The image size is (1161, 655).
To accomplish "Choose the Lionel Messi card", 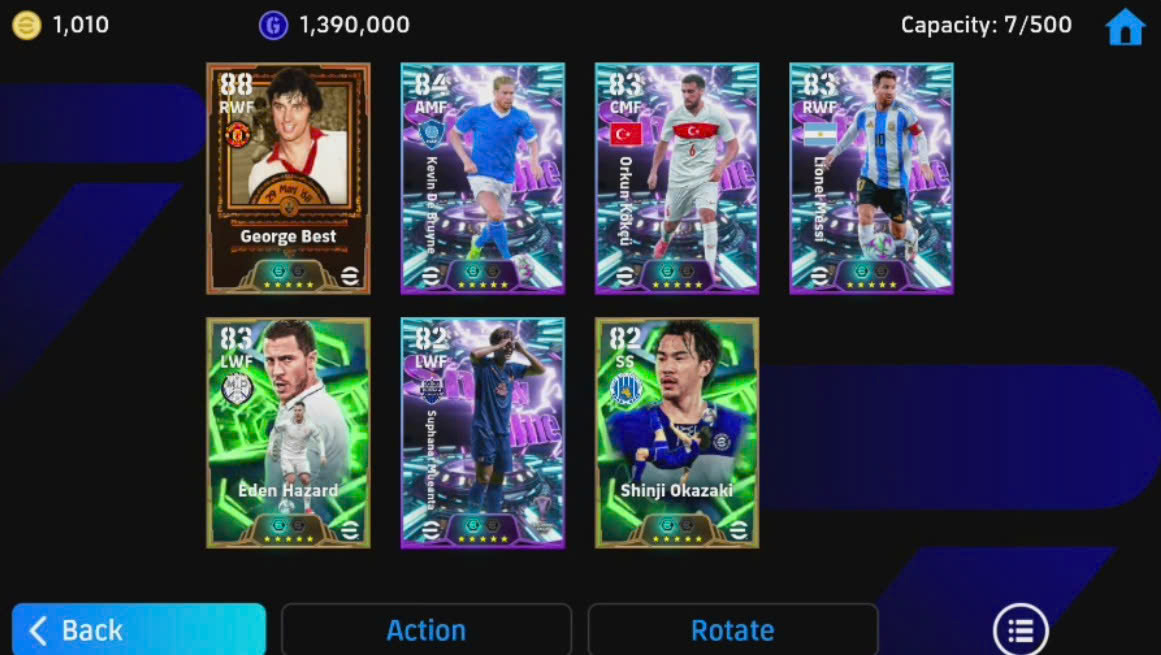I will [870, 178].
